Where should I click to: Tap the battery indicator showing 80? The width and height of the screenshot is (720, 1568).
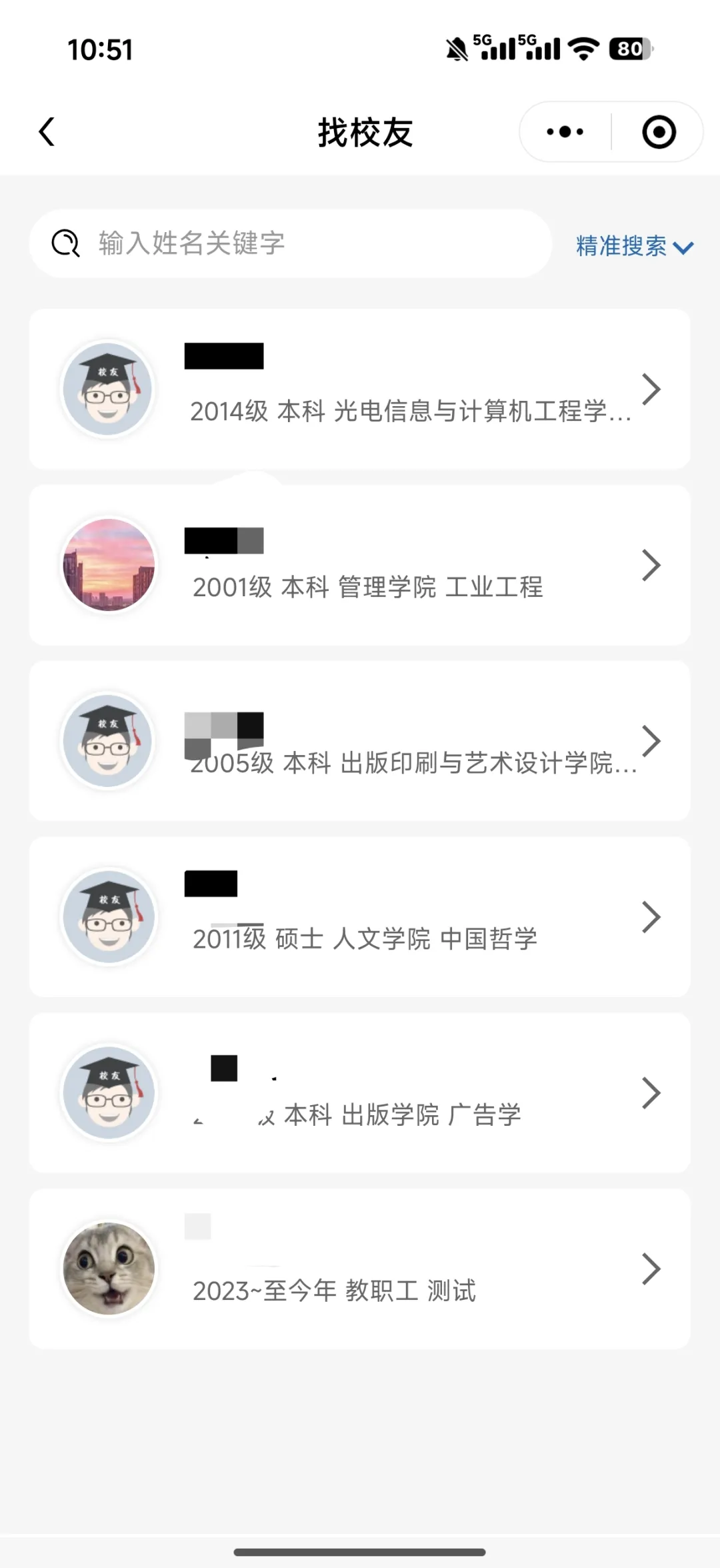[x=627, y=48]
